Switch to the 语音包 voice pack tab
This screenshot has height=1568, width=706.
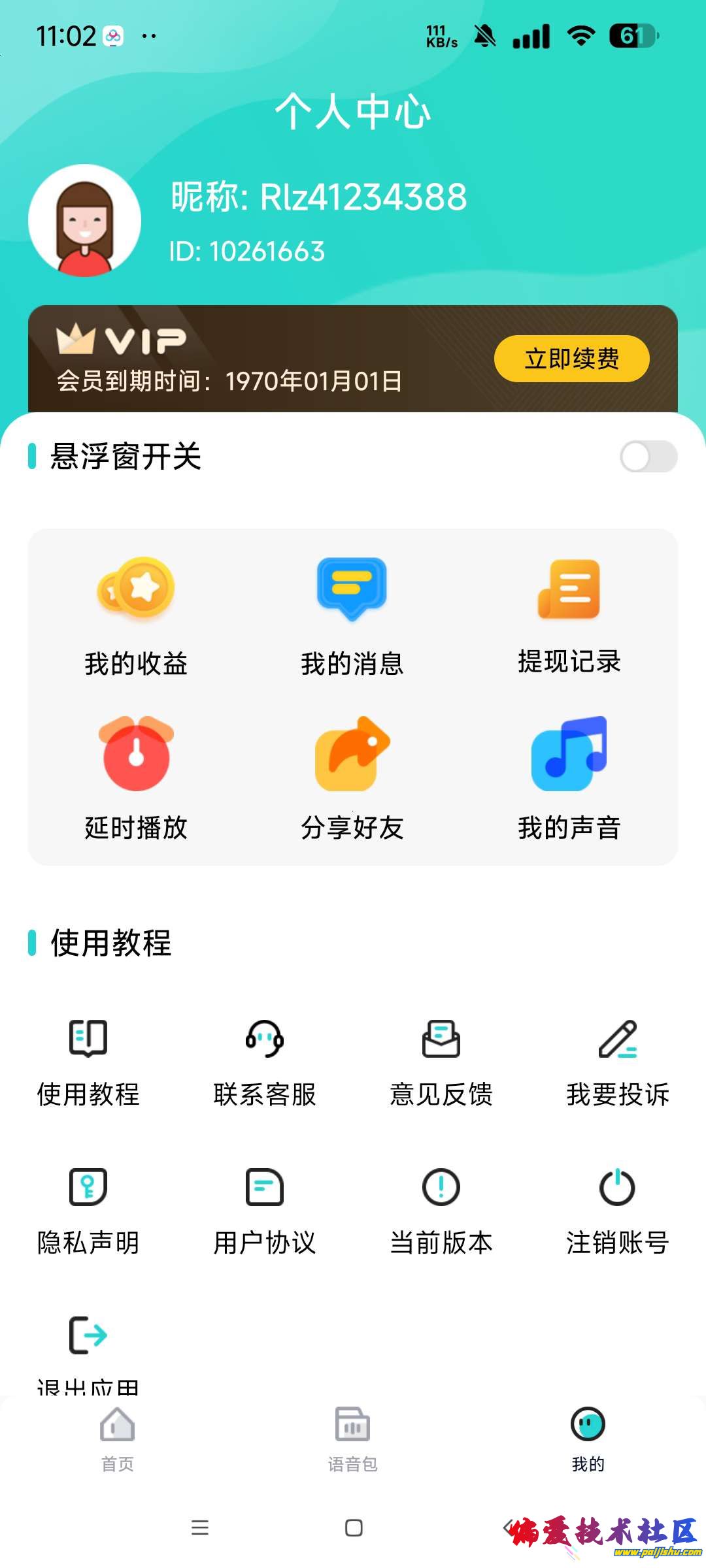pos(353,1437)
